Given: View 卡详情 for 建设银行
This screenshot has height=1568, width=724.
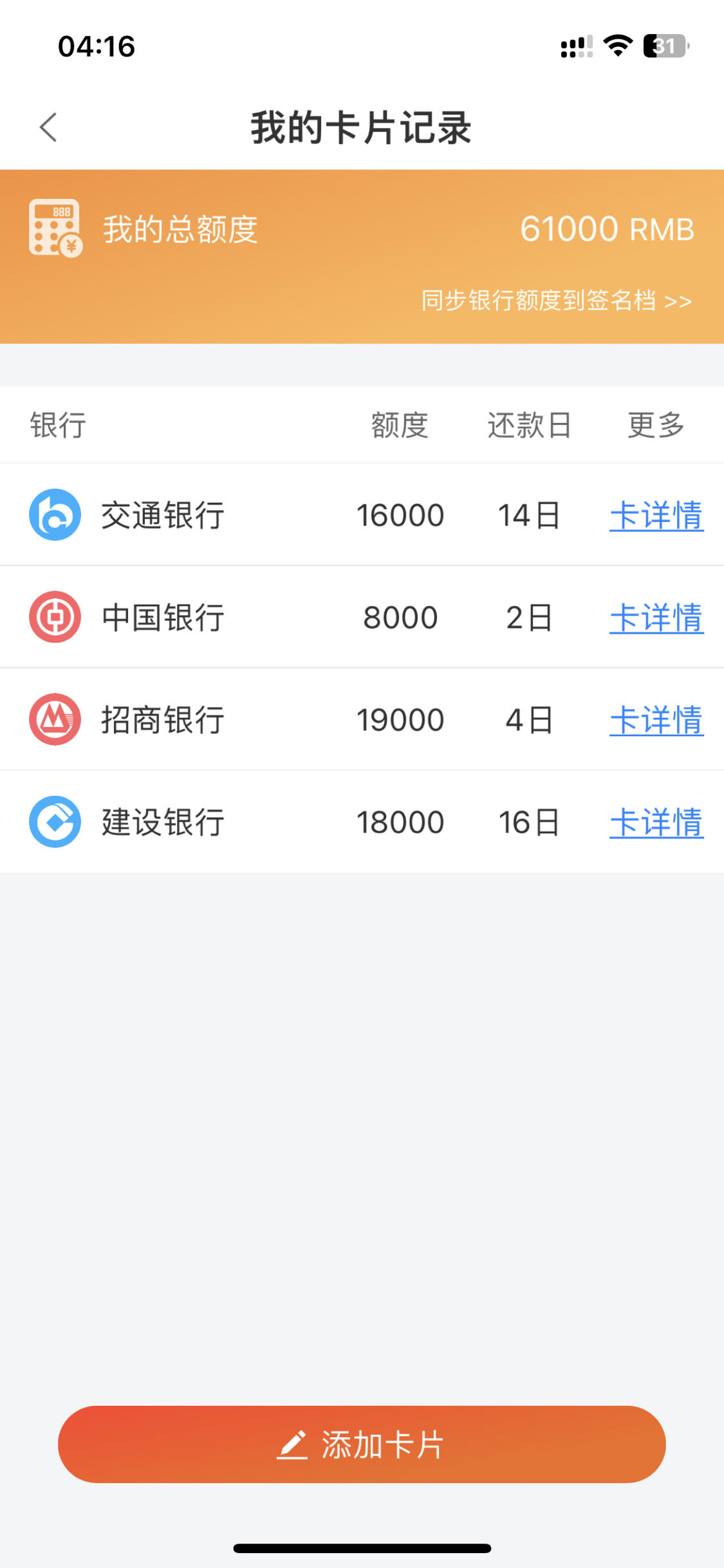Looking at the screenshot, I should [656, 822].
